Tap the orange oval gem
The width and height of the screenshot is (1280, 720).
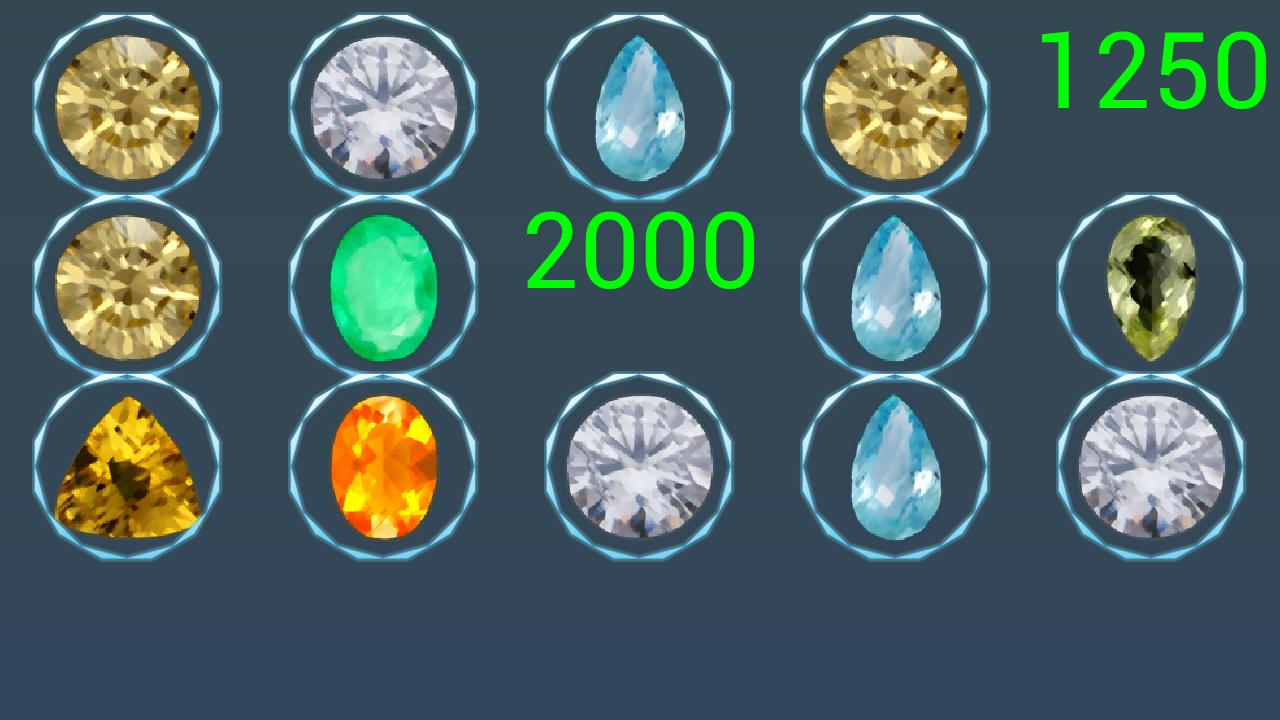pos(383,467)
